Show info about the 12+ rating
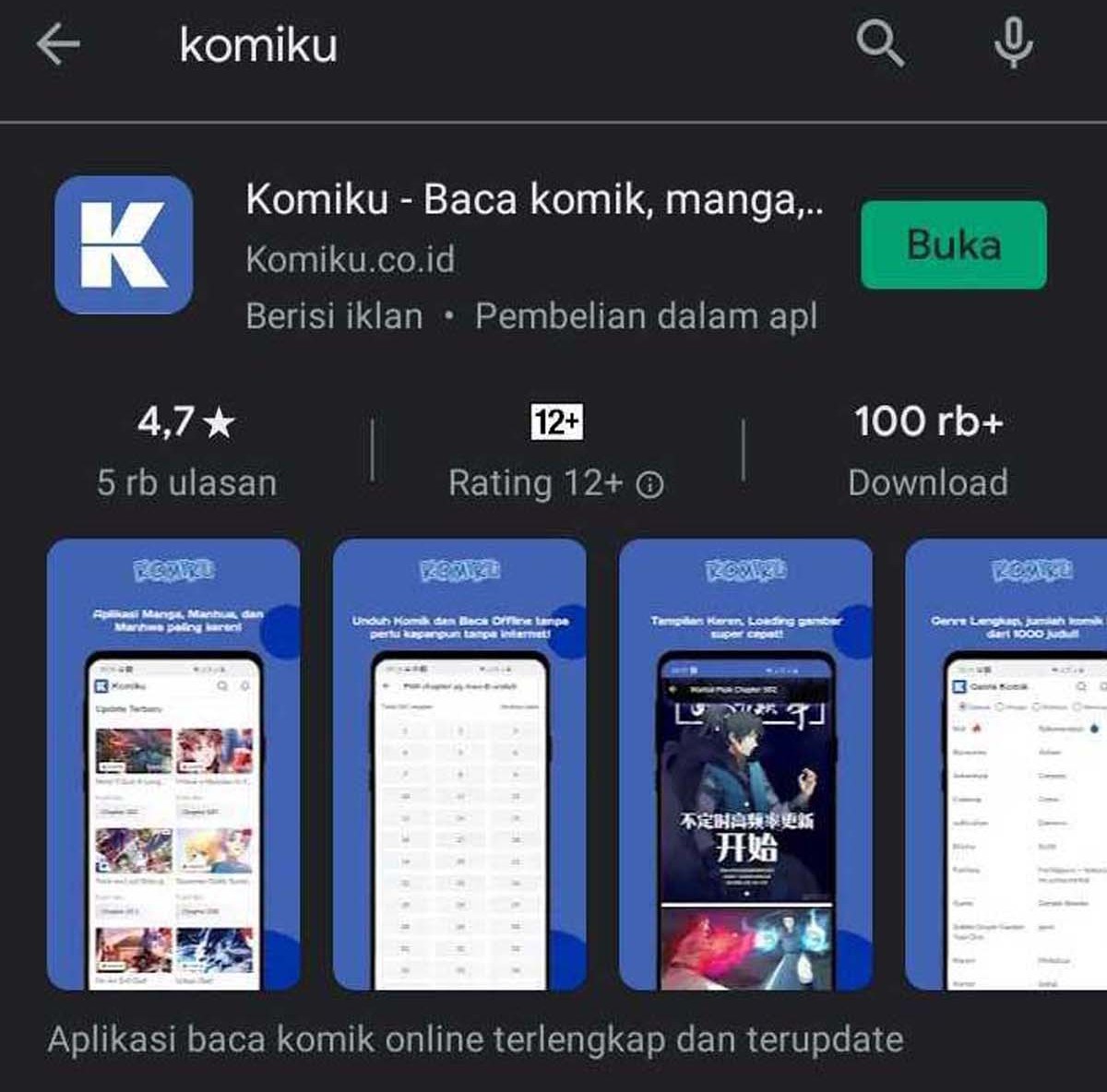Image resolution: width=1107 pixels, height=1092 pixels. click(650, 484)
